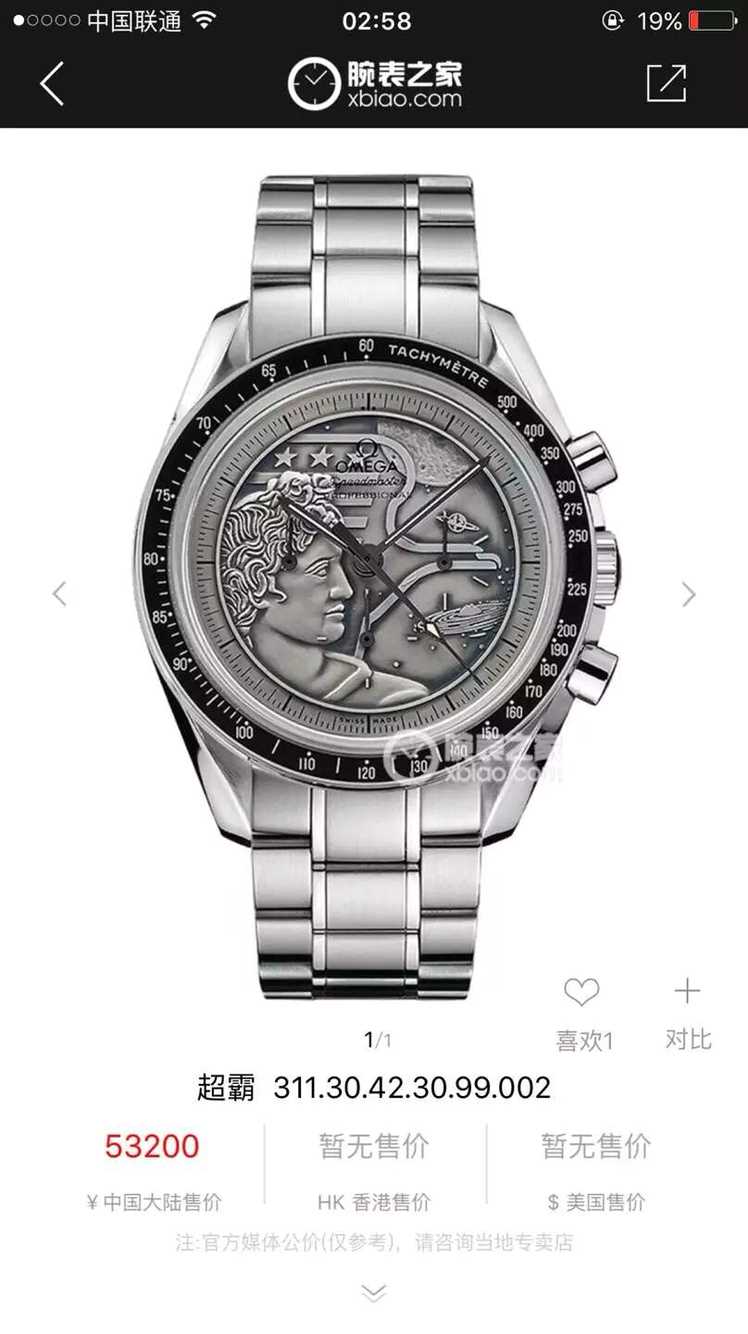Add this watch to compare (对比)

[687, 992]
